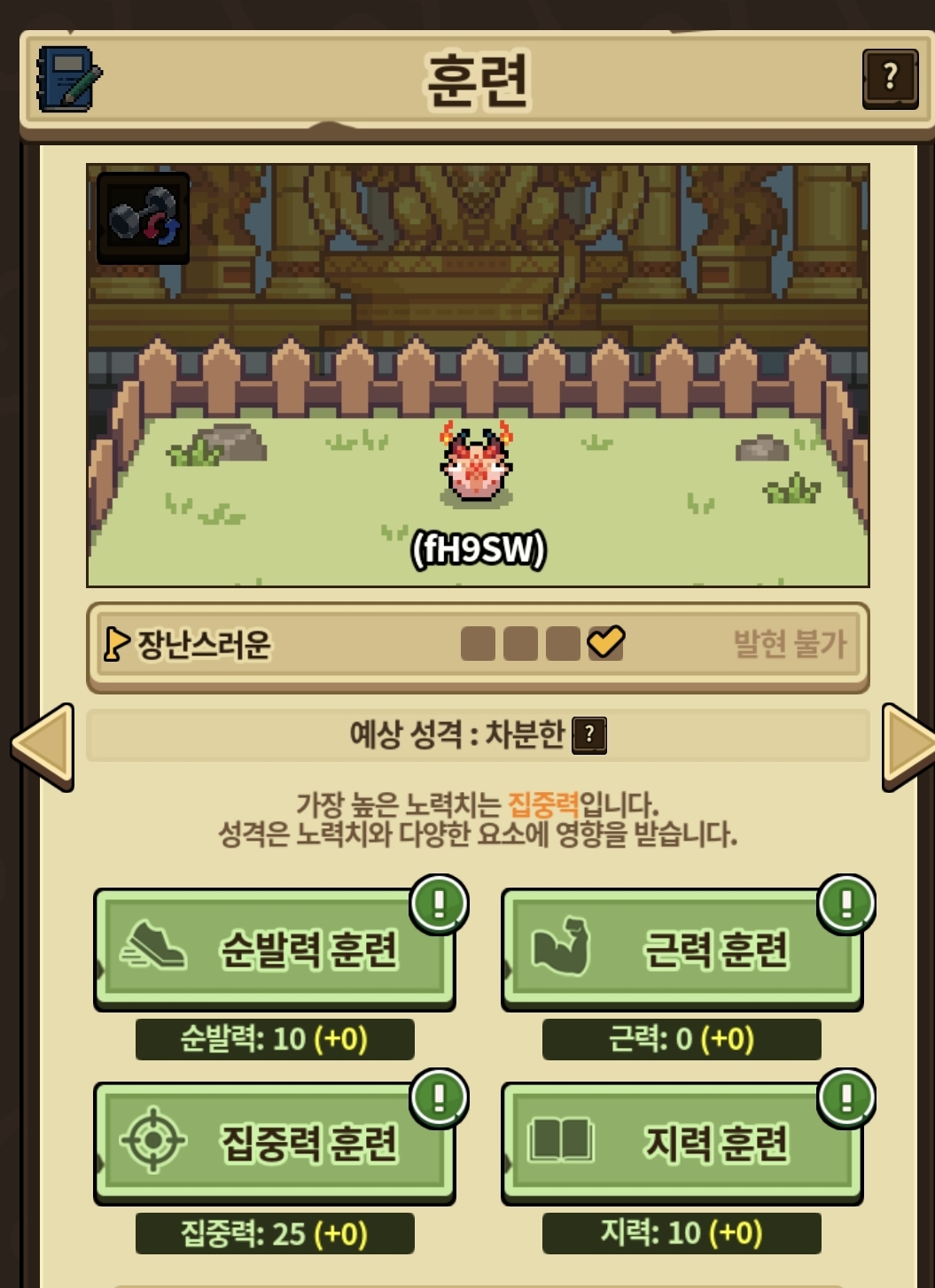Go to next monster with right arrow

[909, 747]
